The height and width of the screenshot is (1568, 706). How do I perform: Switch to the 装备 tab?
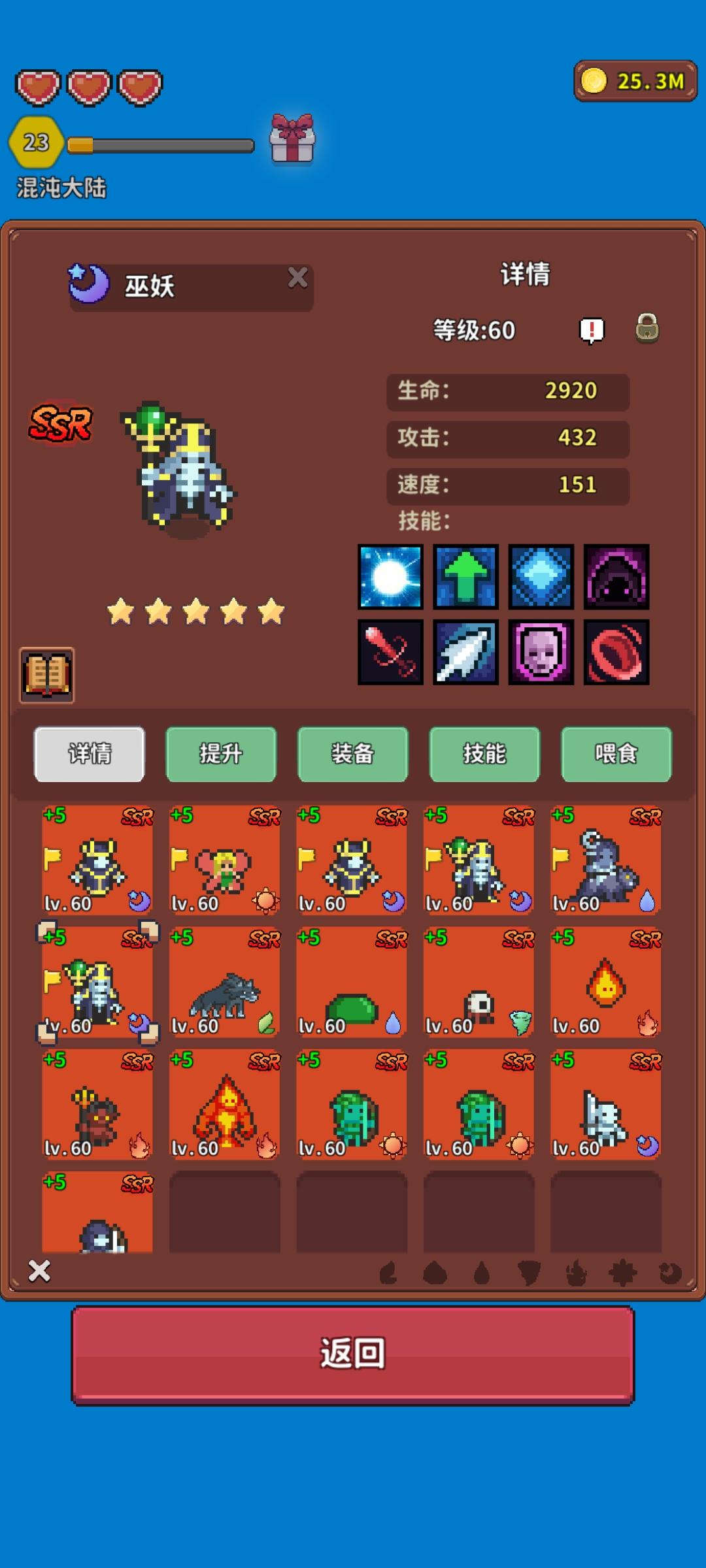[352, 754]
